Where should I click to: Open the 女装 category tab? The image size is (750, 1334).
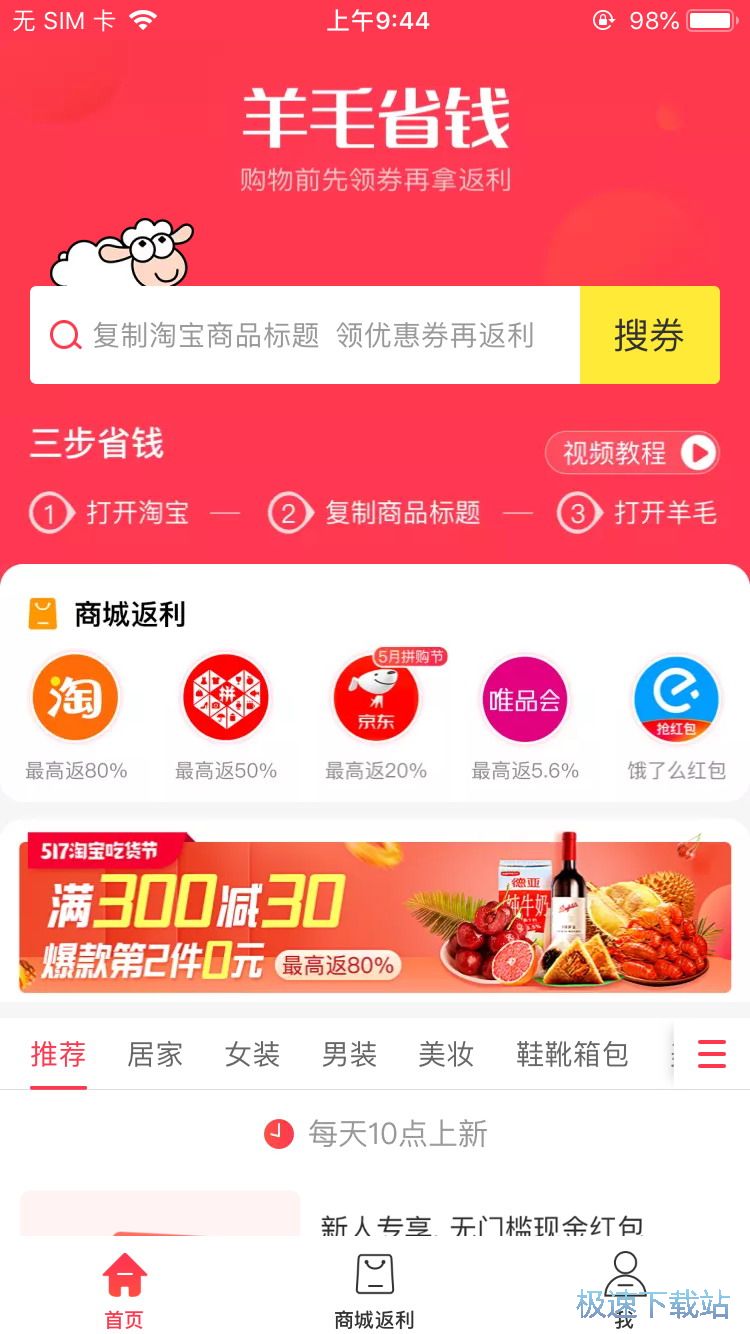pyautogui.click(x=252, y=1053)
